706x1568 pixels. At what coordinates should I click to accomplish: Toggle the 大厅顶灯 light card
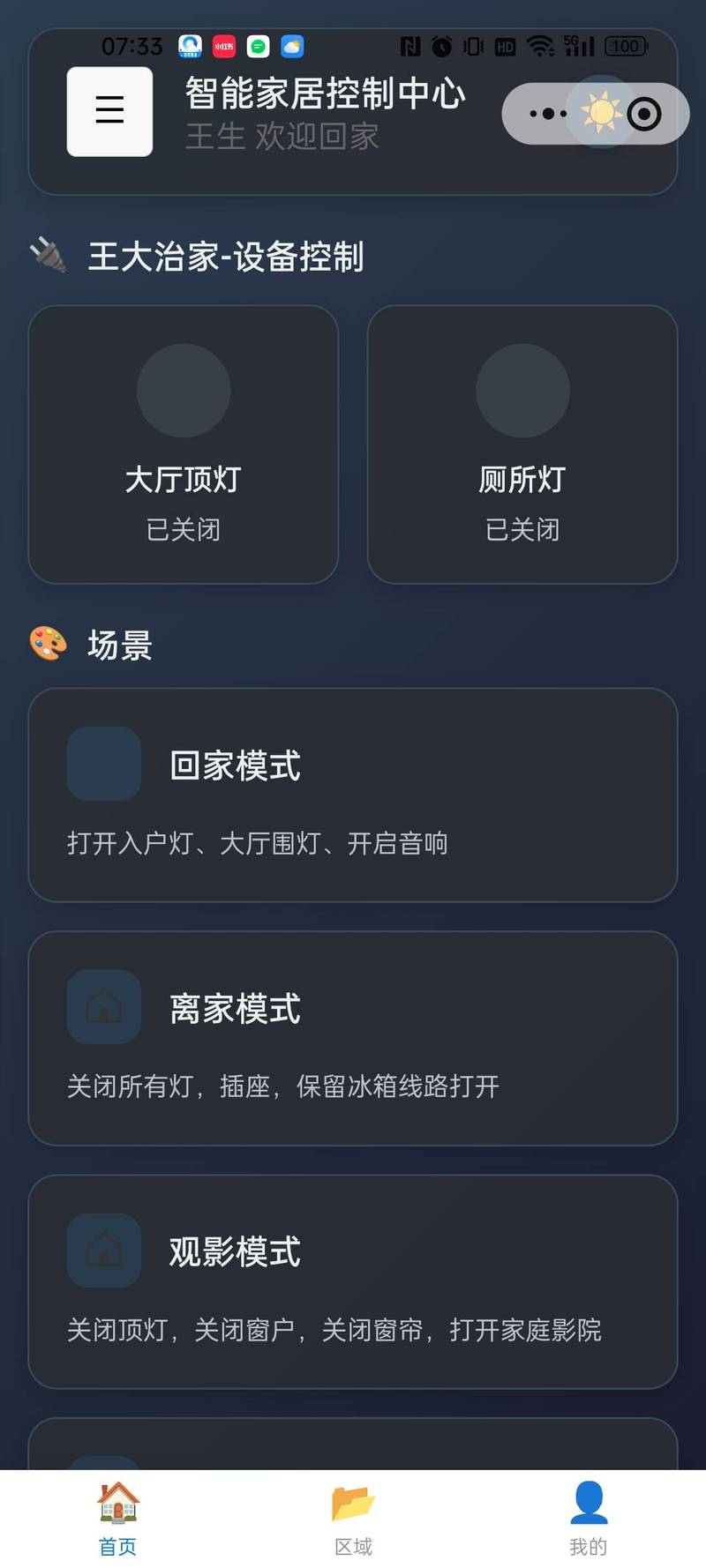click(x=184, y=444)
